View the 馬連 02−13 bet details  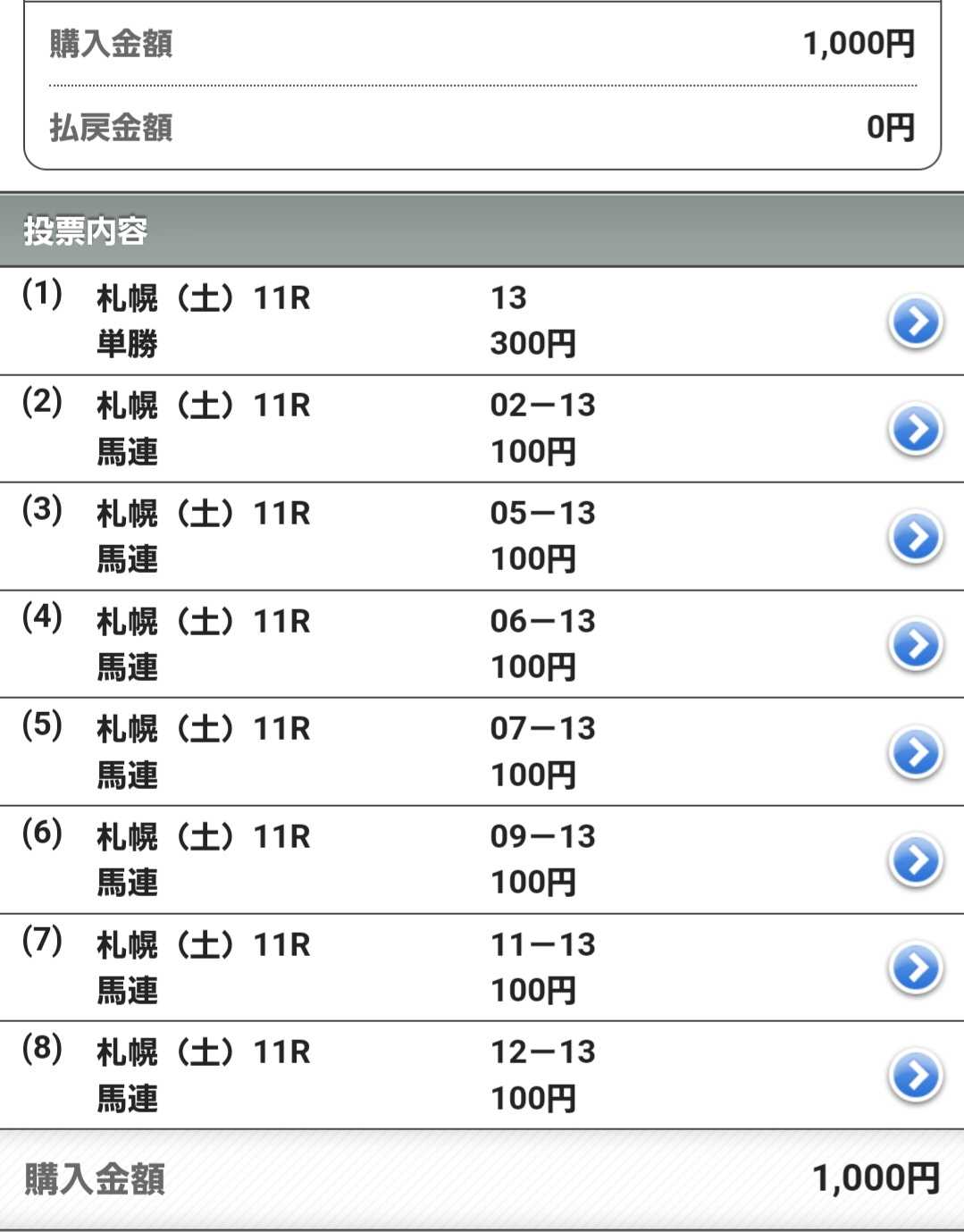coord(916,430)
